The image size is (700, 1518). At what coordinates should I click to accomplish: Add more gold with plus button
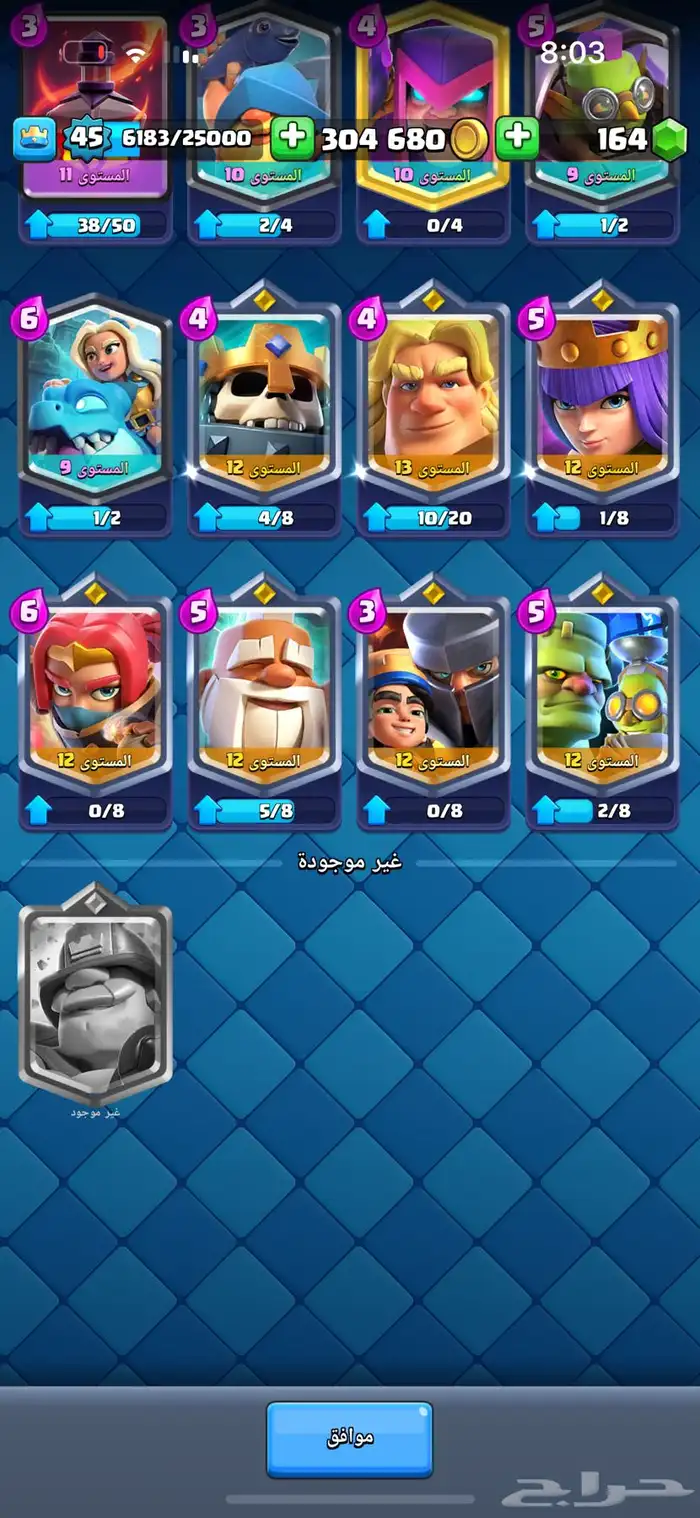[x=291, y=138]
